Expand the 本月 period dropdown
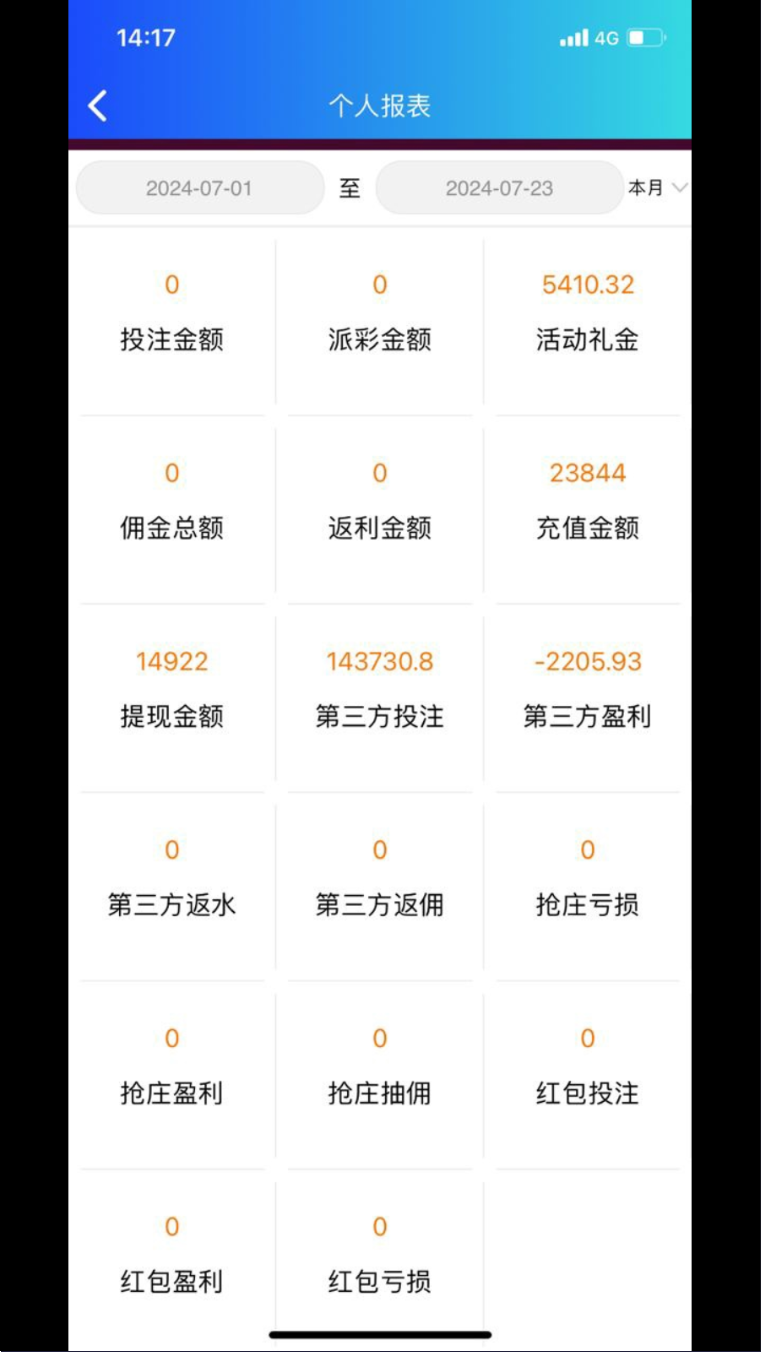Screen dimensions: 761x1352 (x=657, y=188)
